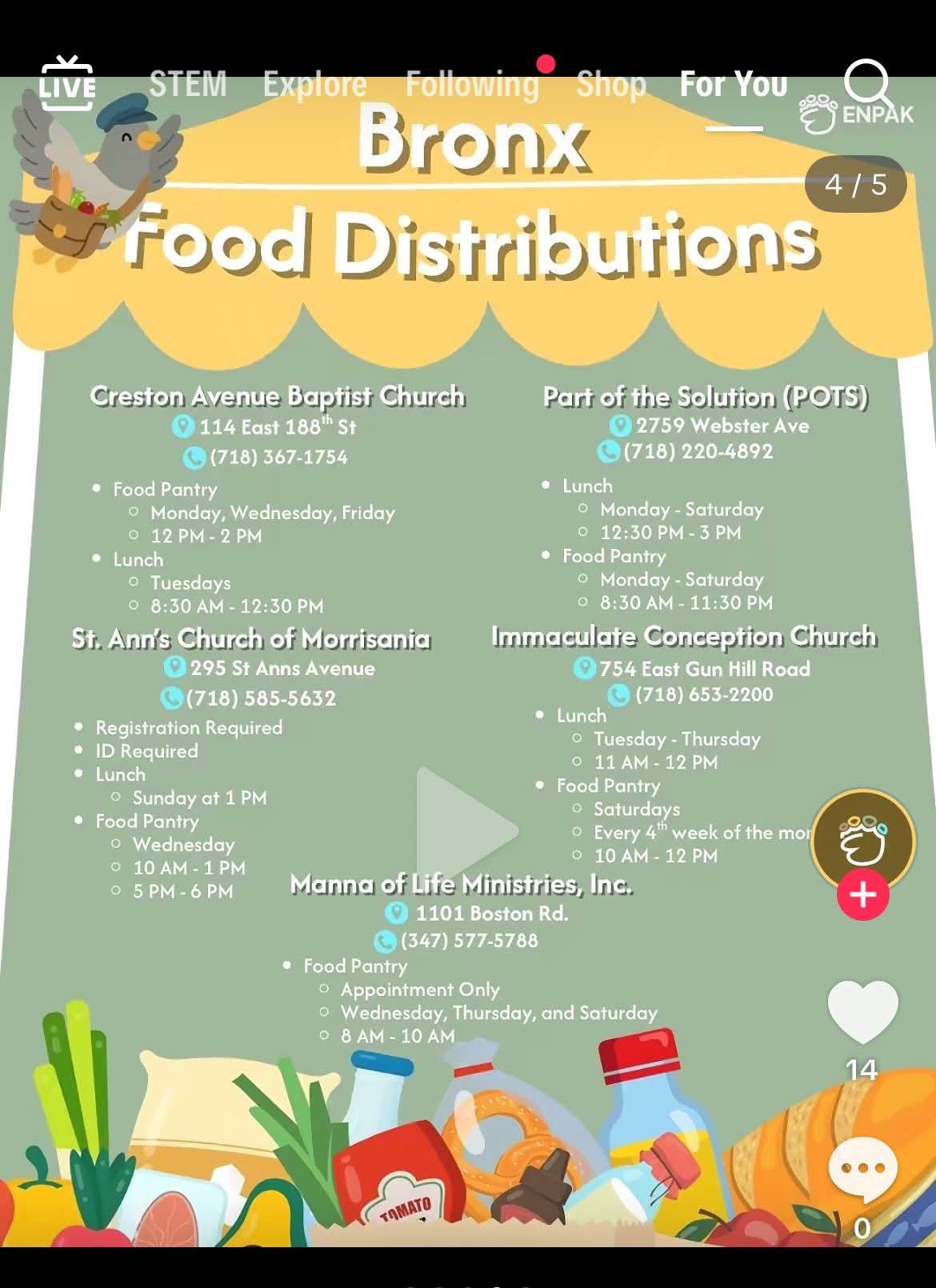Viewport: 936px width, 1288px height.
Task: Open the LIVE streams icon
Action: tap(67, 83)
